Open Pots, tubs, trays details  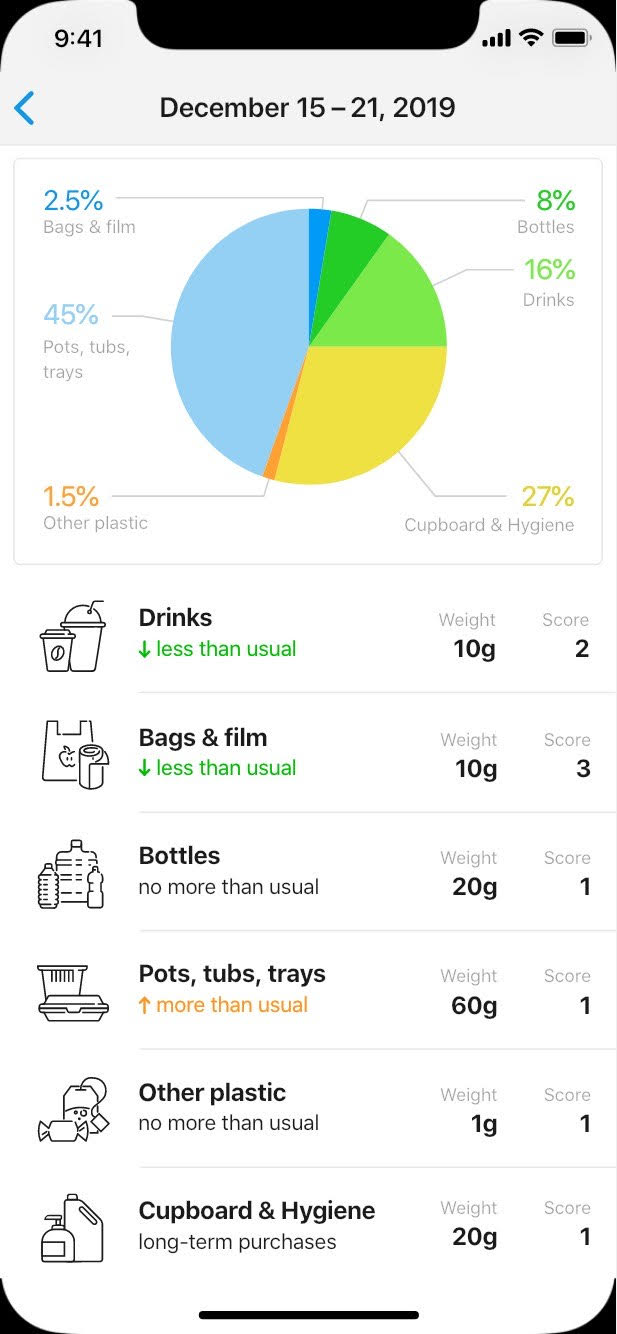[x=308, y=990]
